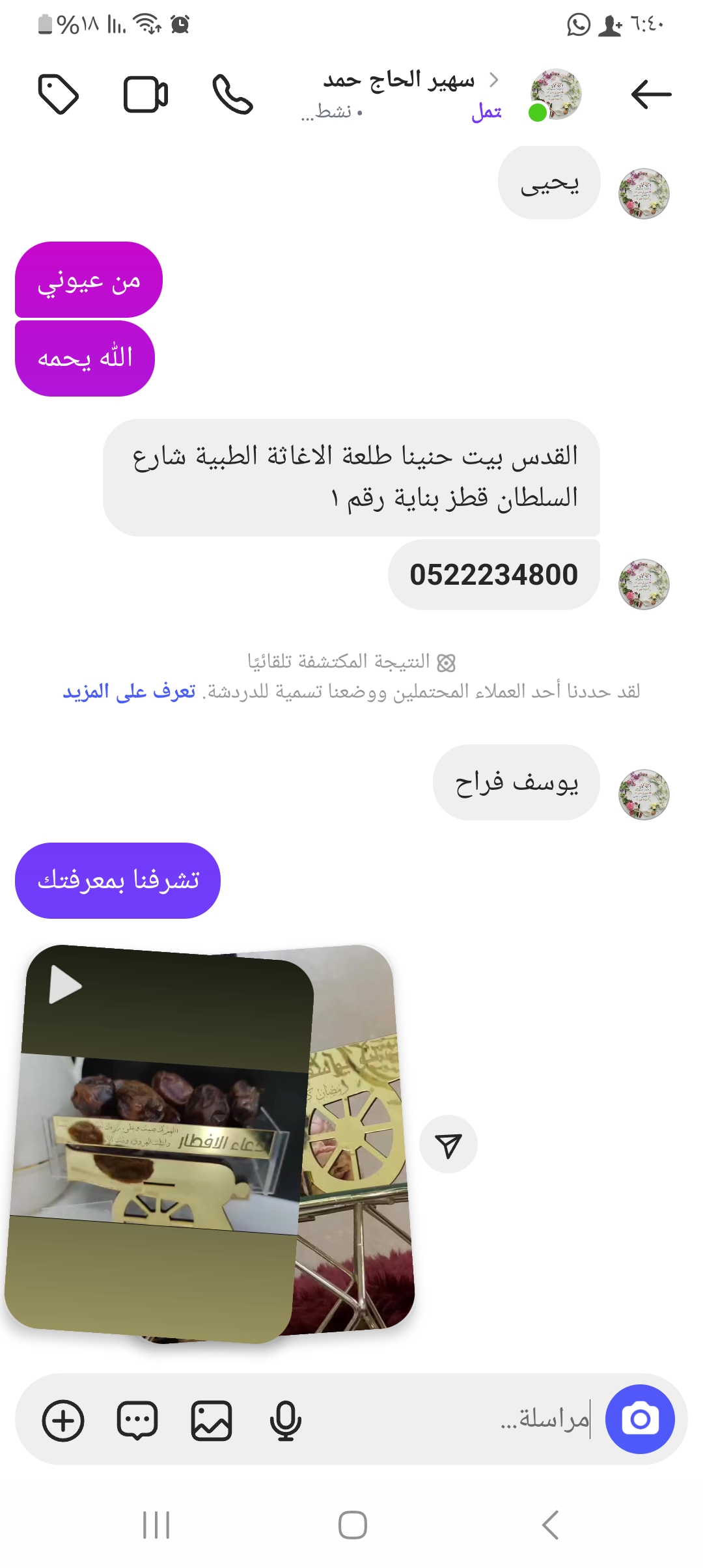The height and width of the screenshot is (1568, 703).
Task: Share the video with the forward icon
Action: coord(448,1144)
